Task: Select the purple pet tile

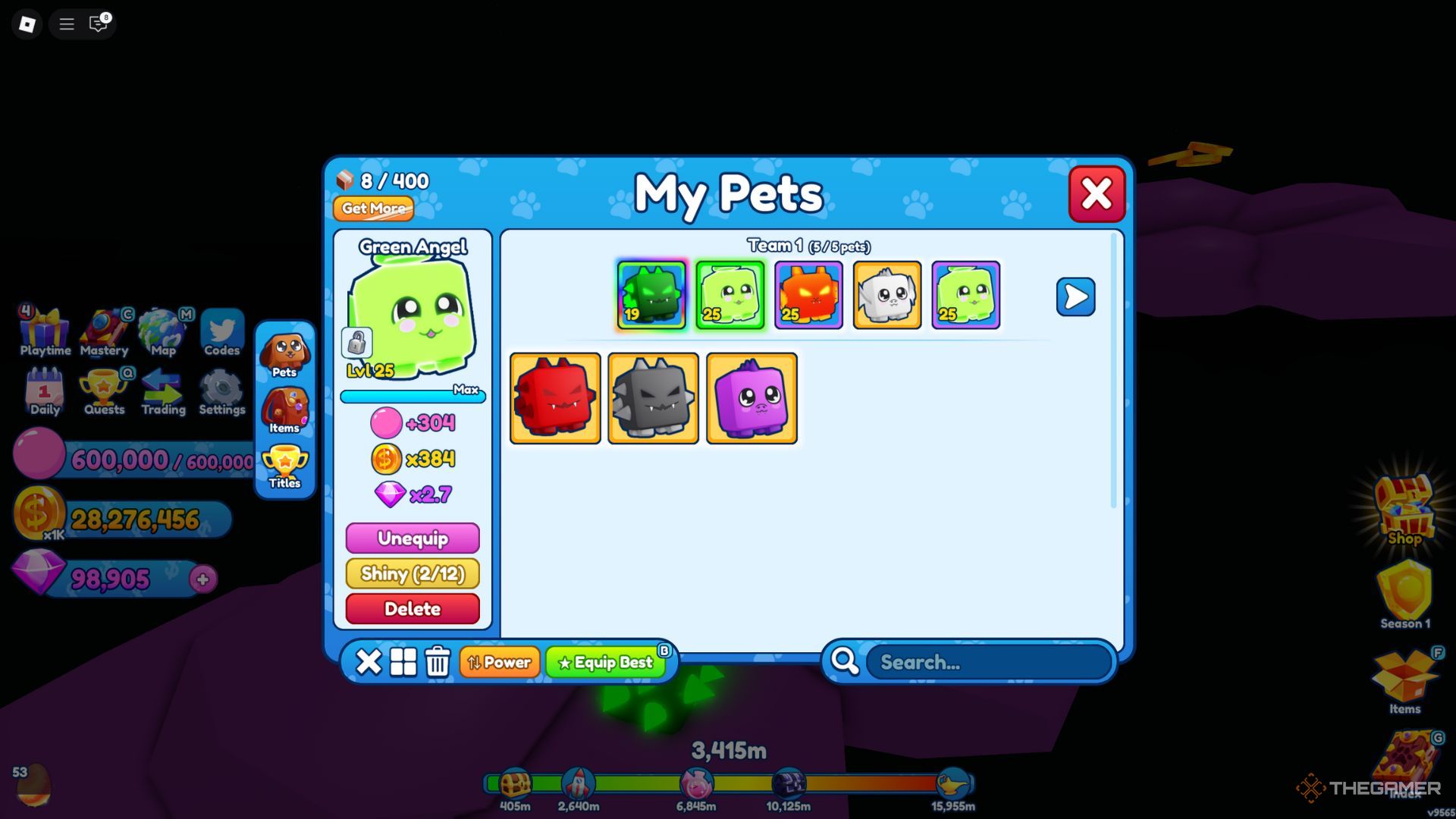Action: [752, 398]
